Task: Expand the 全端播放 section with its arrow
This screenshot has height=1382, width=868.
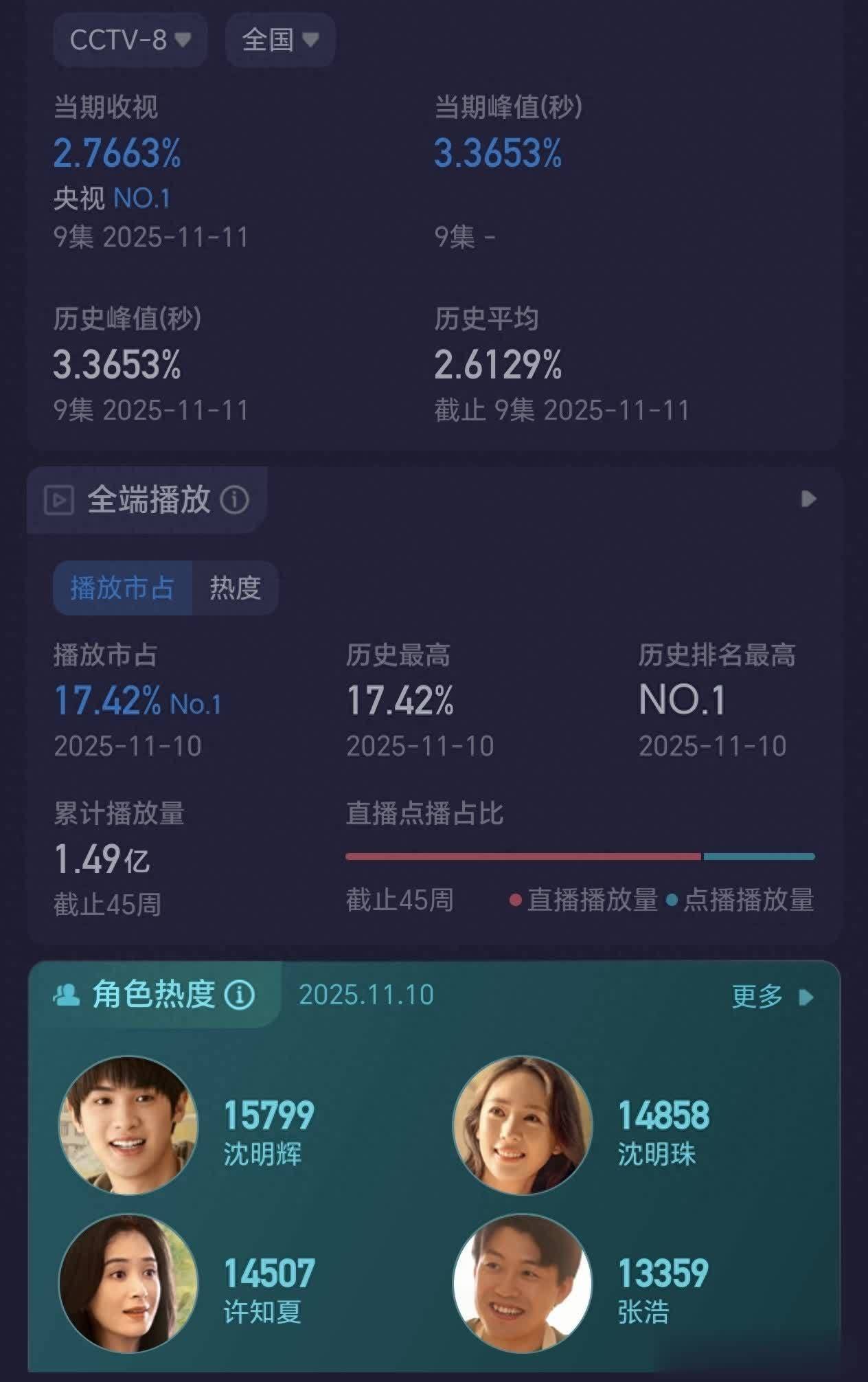Action: tap(808, 499)
